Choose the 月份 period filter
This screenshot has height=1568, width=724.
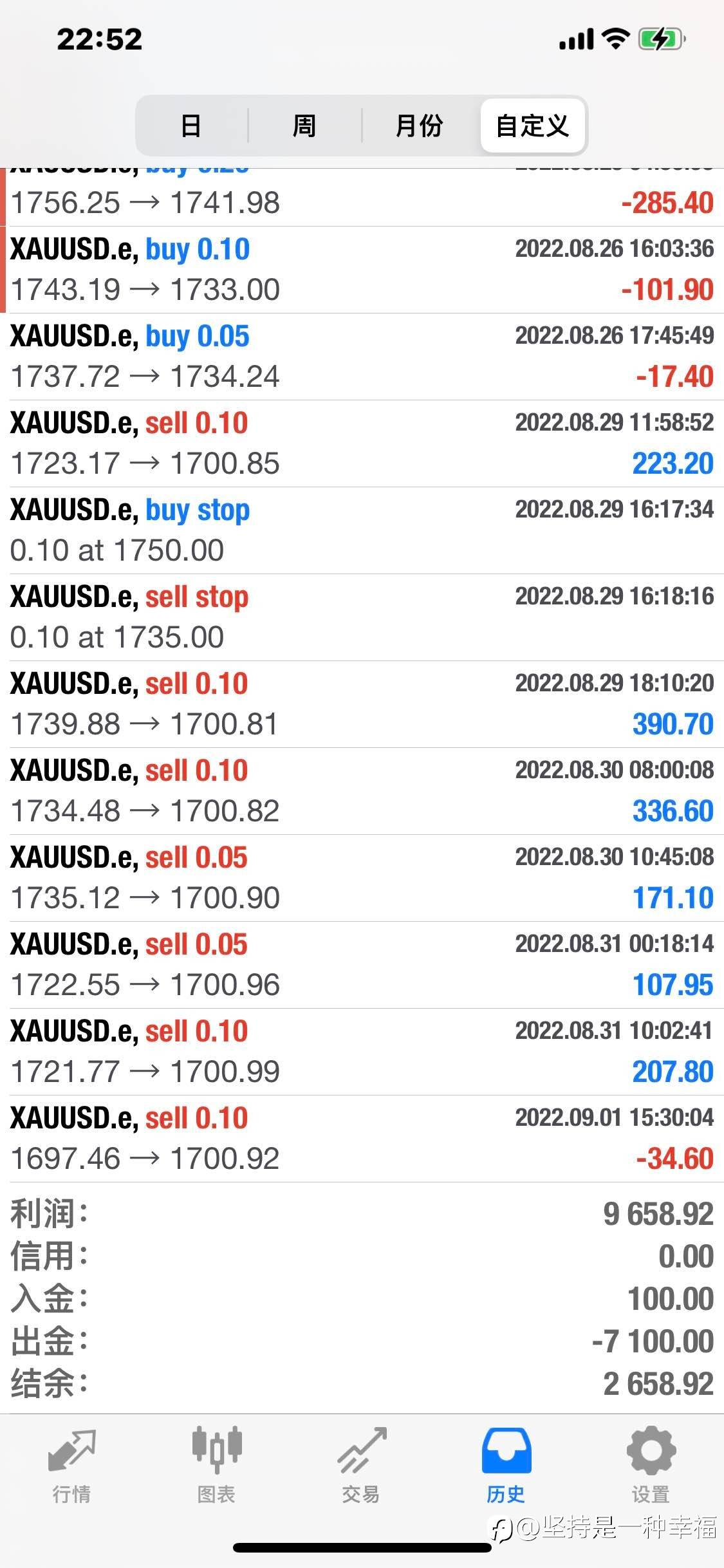click(420, 126)
